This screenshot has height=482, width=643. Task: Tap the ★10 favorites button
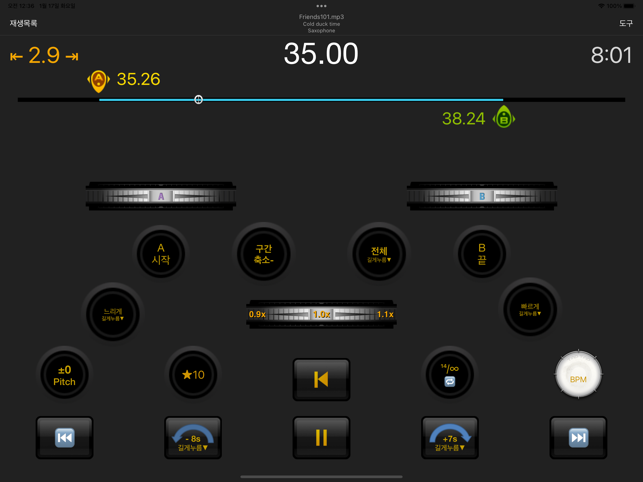(193, 375)
